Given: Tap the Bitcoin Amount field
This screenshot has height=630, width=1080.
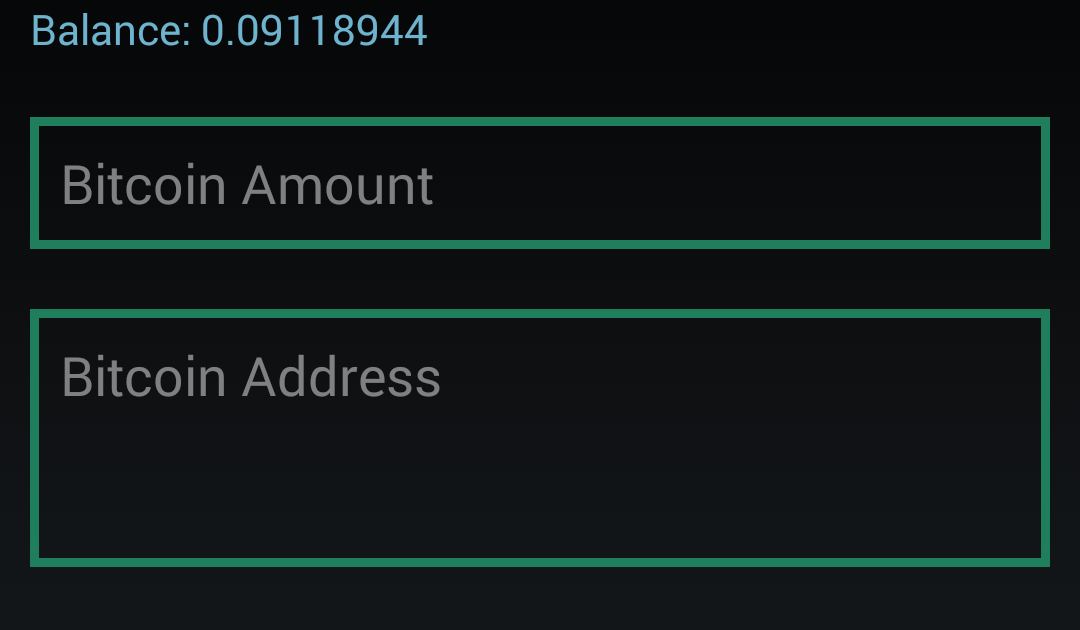Looking at the screenshot, I should tap(540, 183).
